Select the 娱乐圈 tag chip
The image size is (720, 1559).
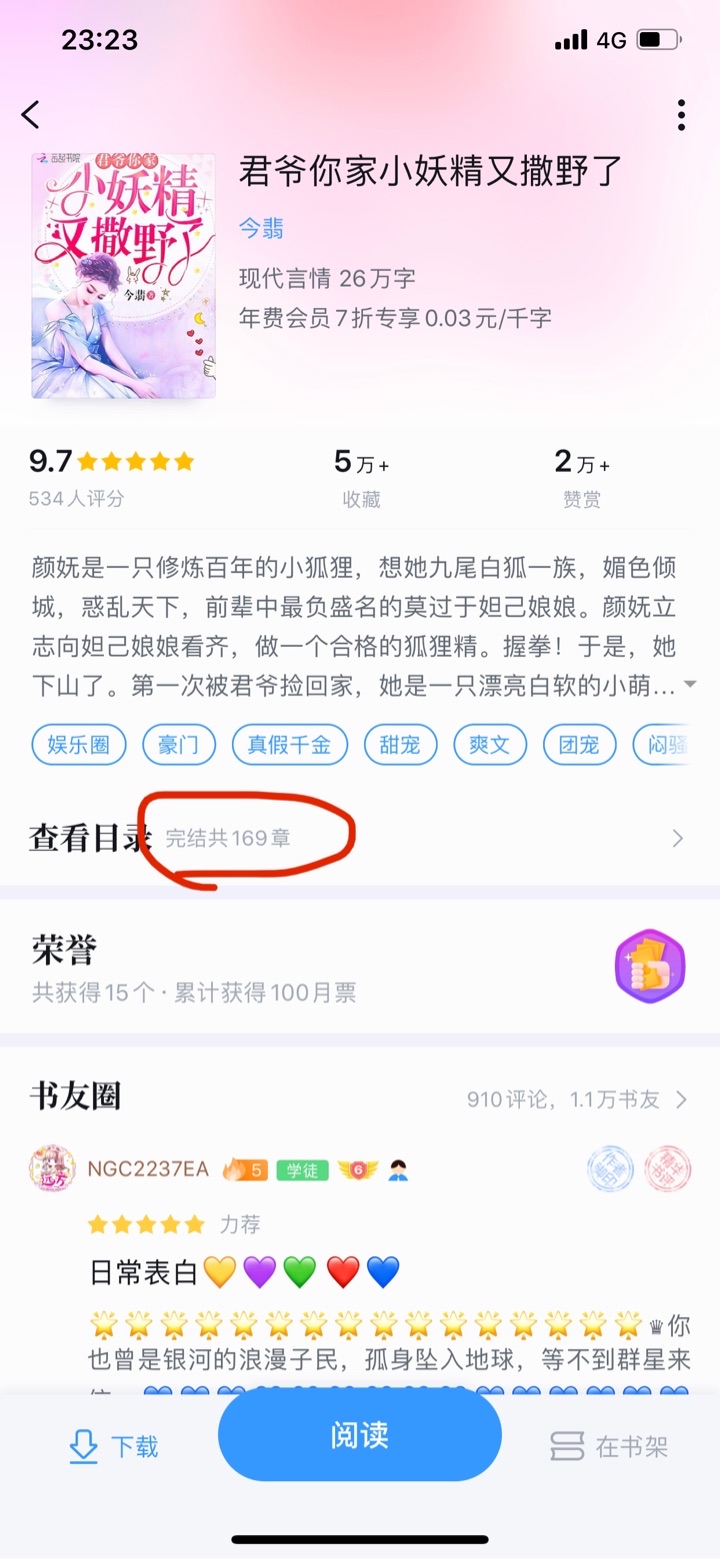pos(79,744)
